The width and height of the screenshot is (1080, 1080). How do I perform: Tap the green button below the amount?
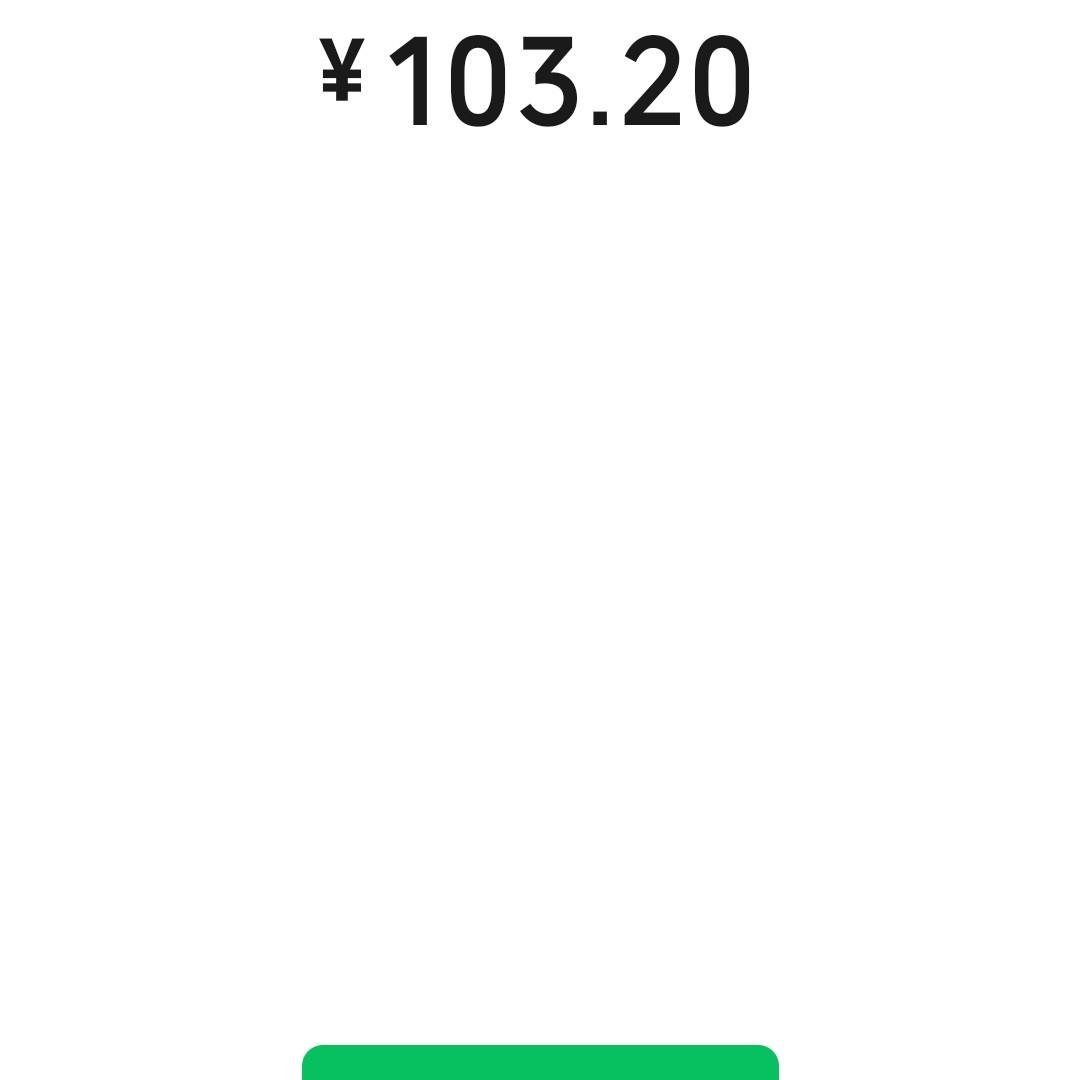pyautogui.click(x=540, y=1063)
